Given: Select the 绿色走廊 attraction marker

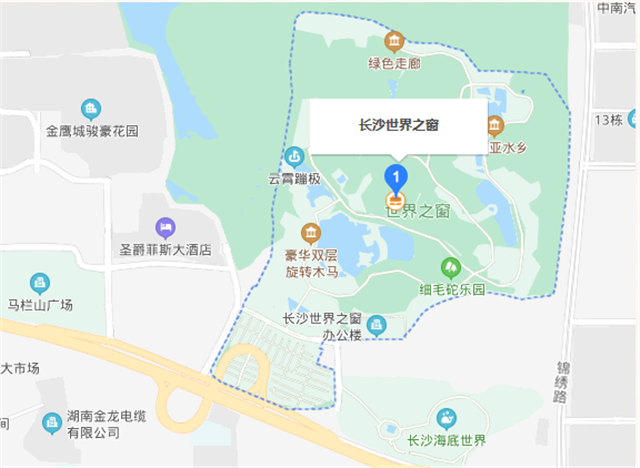Looking at the screenshot, I should 394,42.
